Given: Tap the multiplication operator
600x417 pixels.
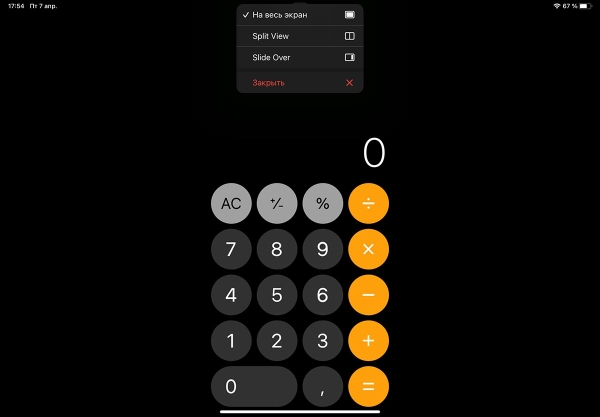Looking at the screenshot, I should pyautogui.click(x=369, y=249).
